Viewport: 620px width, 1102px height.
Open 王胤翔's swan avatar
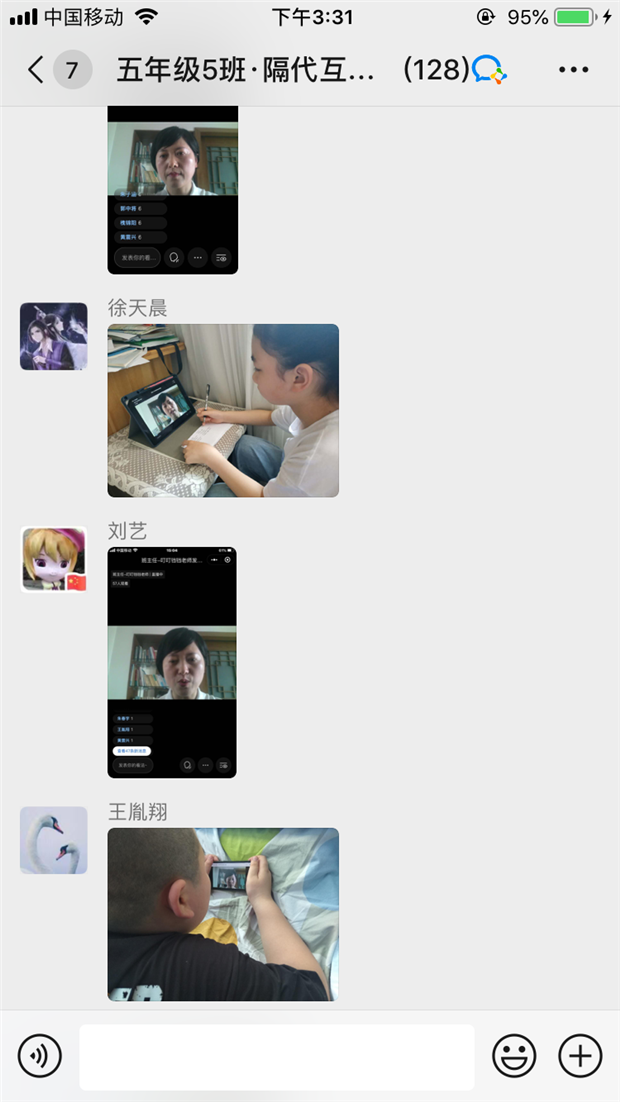point(53,840)
